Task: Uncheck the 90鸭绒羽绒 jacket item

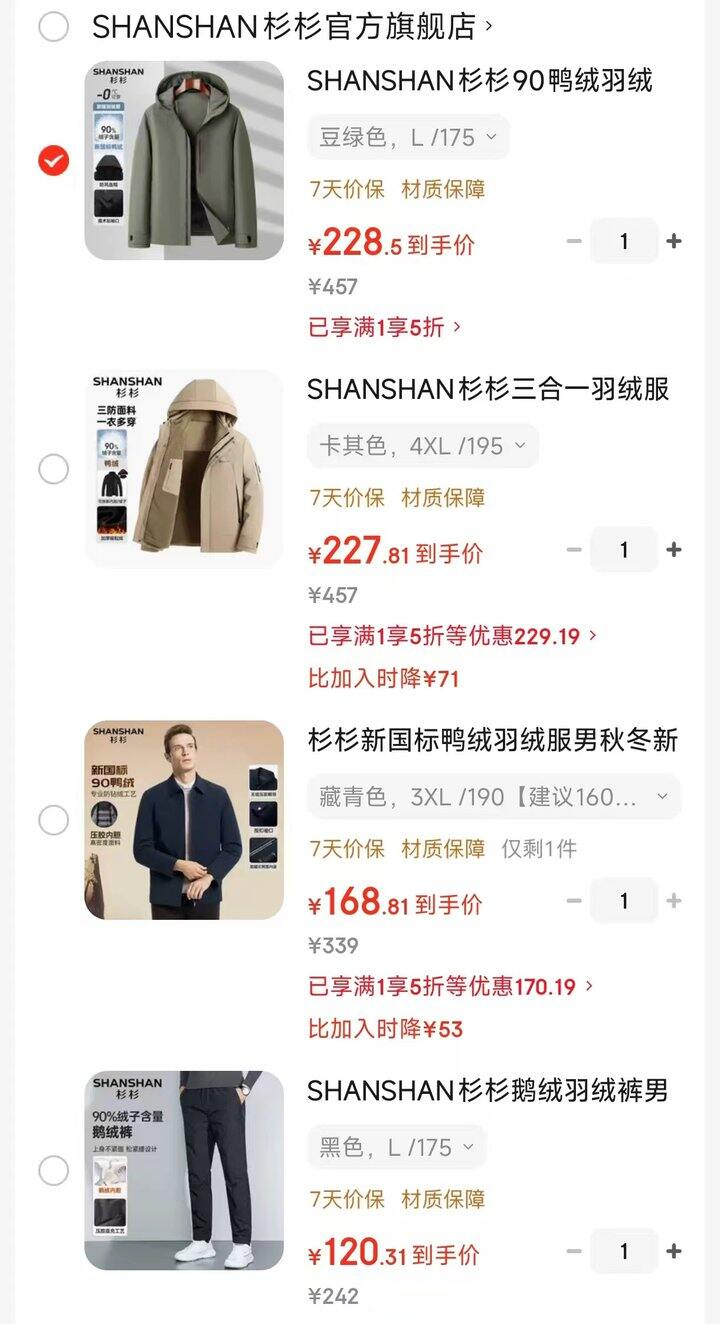Action: click(x=53, y=160)
